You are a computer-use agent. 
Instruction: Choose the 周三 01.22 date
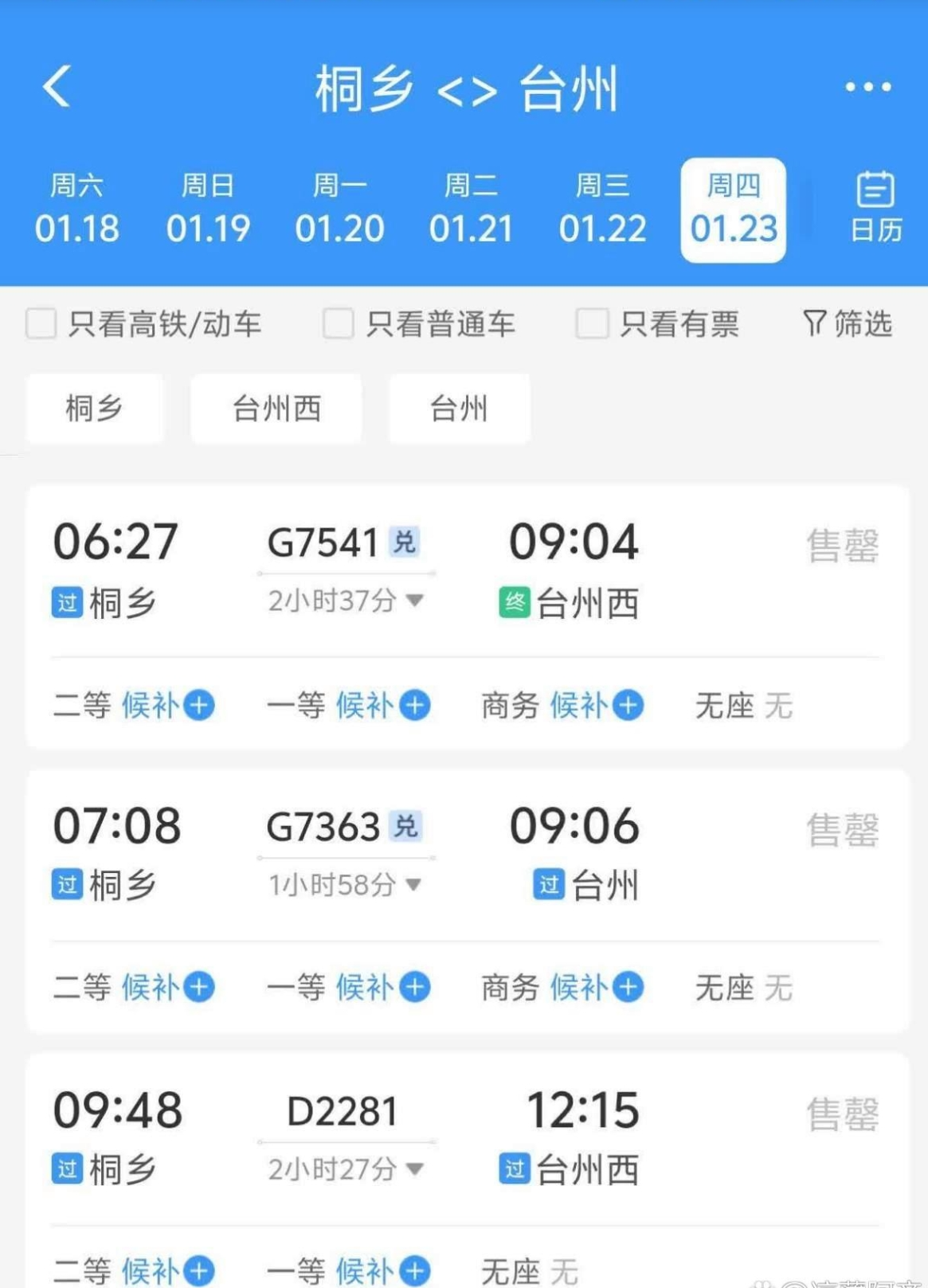(x=602, y=209)
